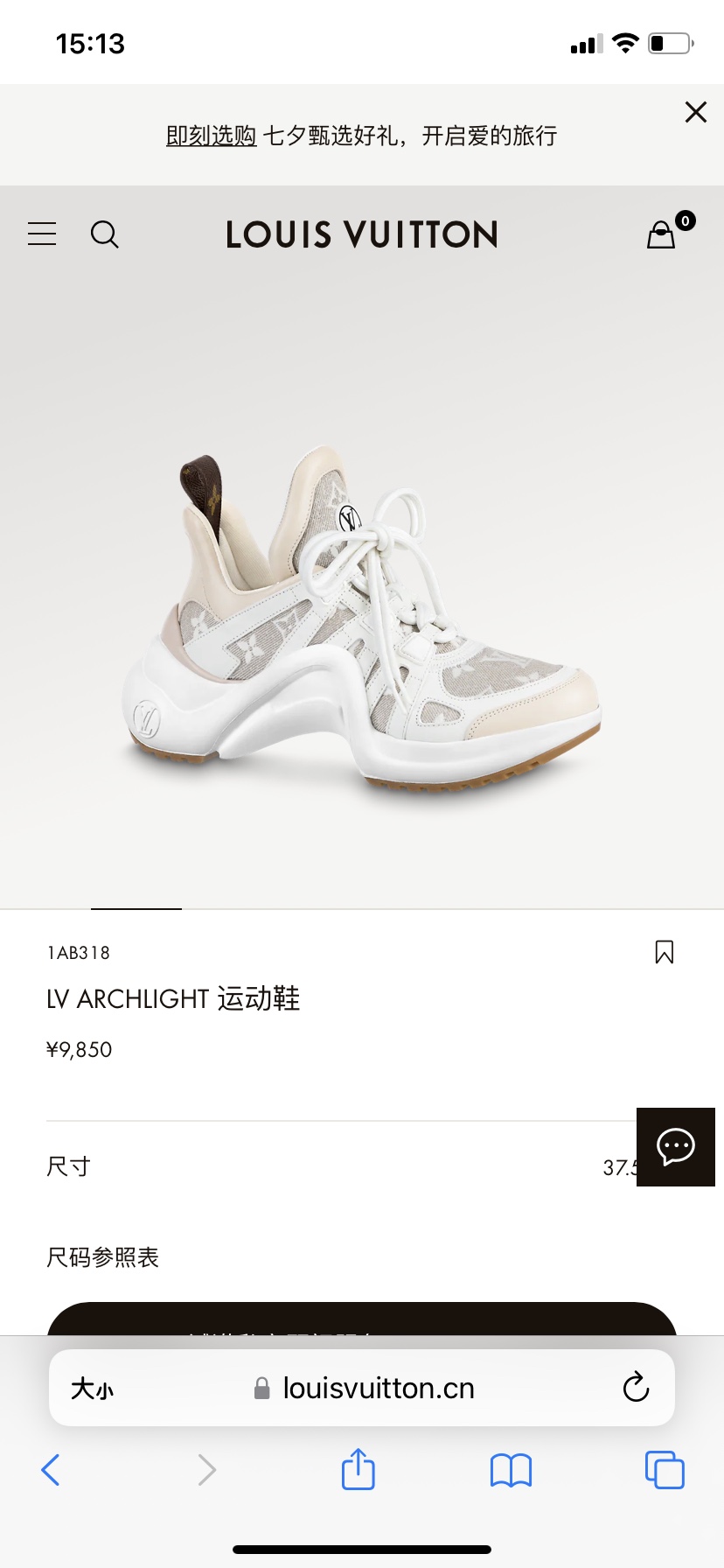The height and width of the screenshot is (1568, 724).
Task: Open the live chat bubble
Action: click(675, 1146)
